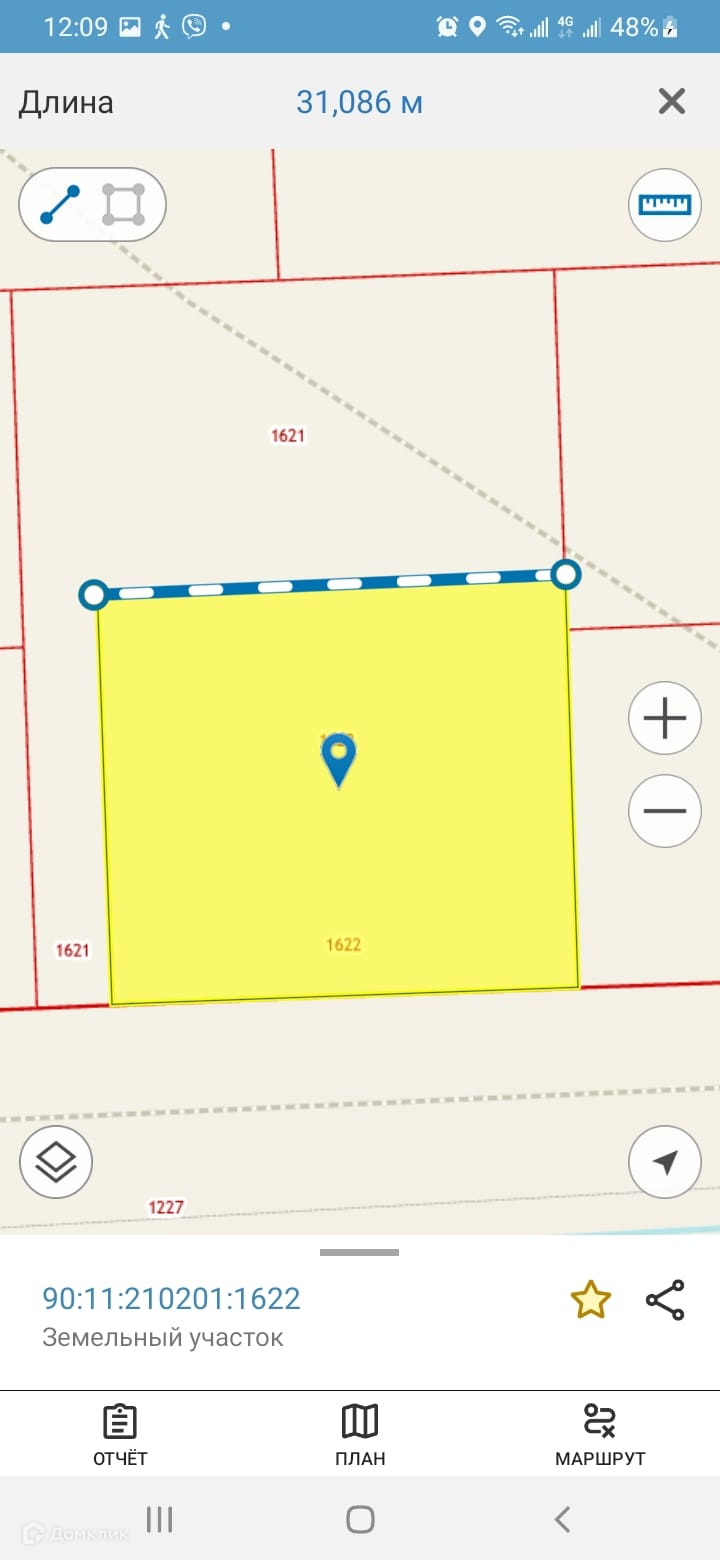Open the МАРШРУТ route section
Image resolution: width=720 pixels, height=1560 pixels.
(600, 1436)
